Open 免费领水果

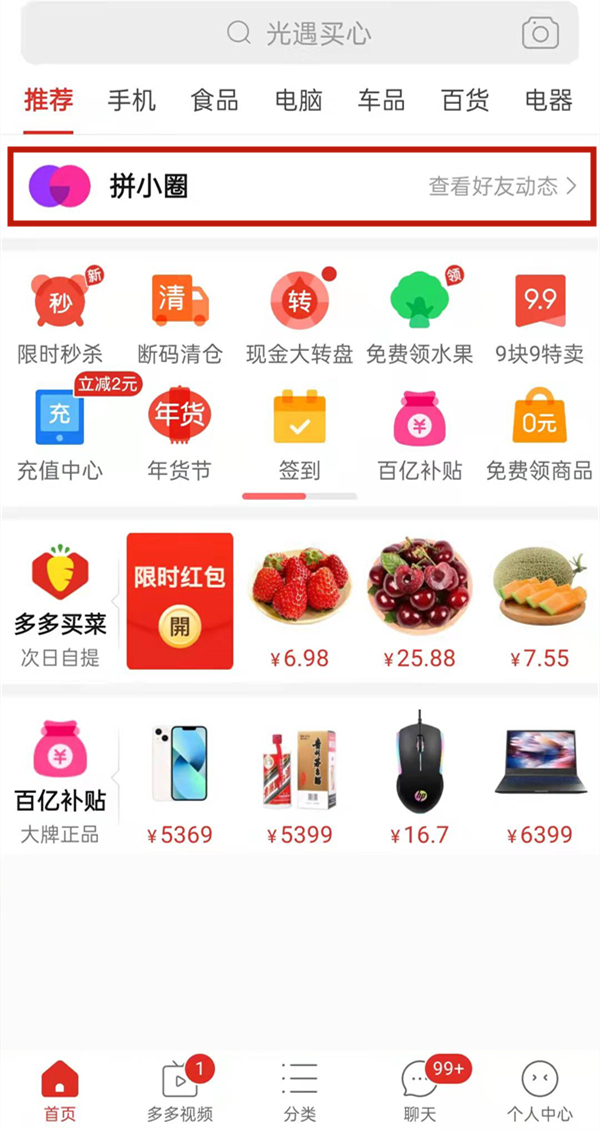tap(419, 315)
